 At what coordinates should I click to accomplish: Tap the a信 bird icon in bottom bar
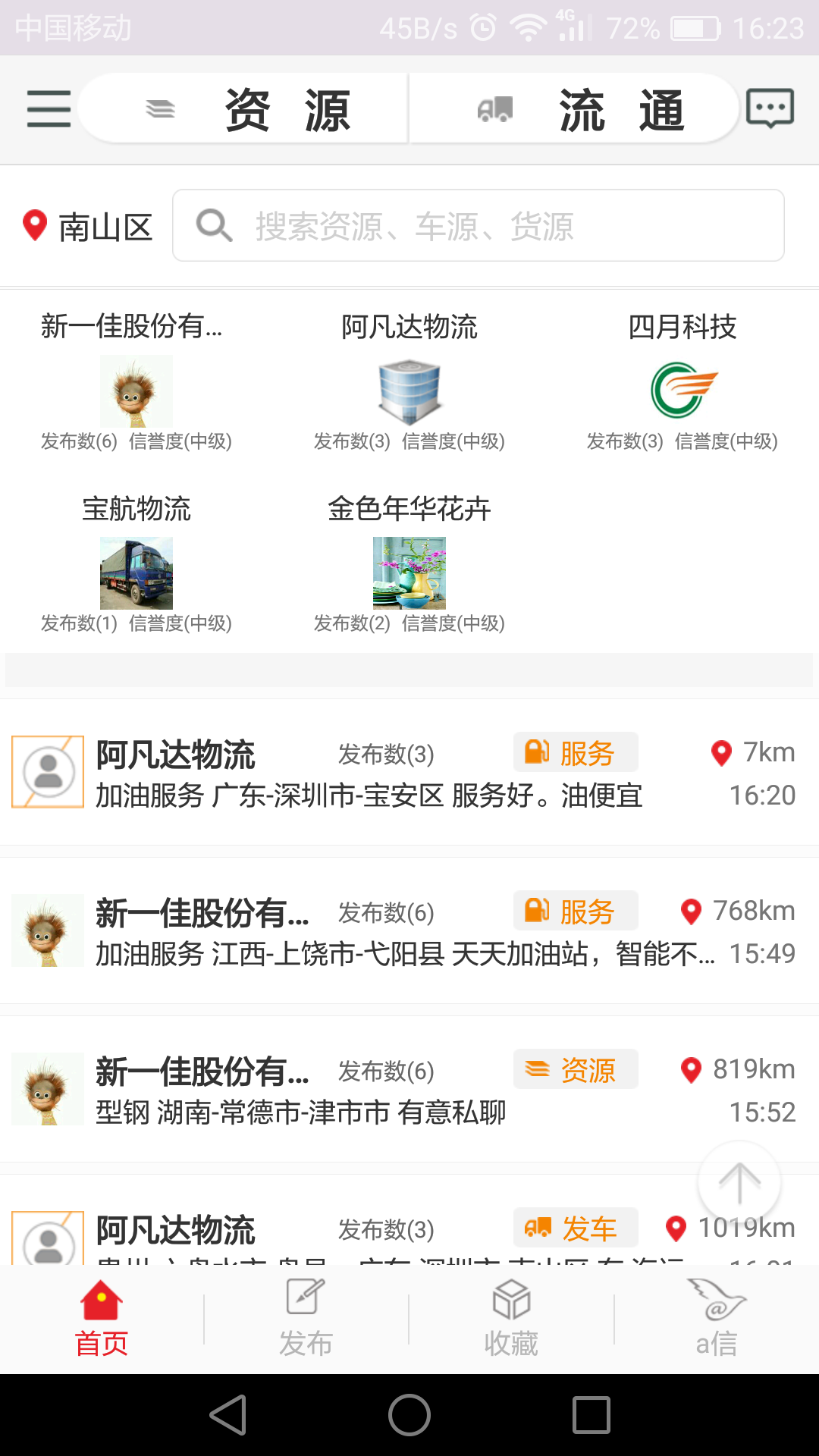coord(714,1299)
